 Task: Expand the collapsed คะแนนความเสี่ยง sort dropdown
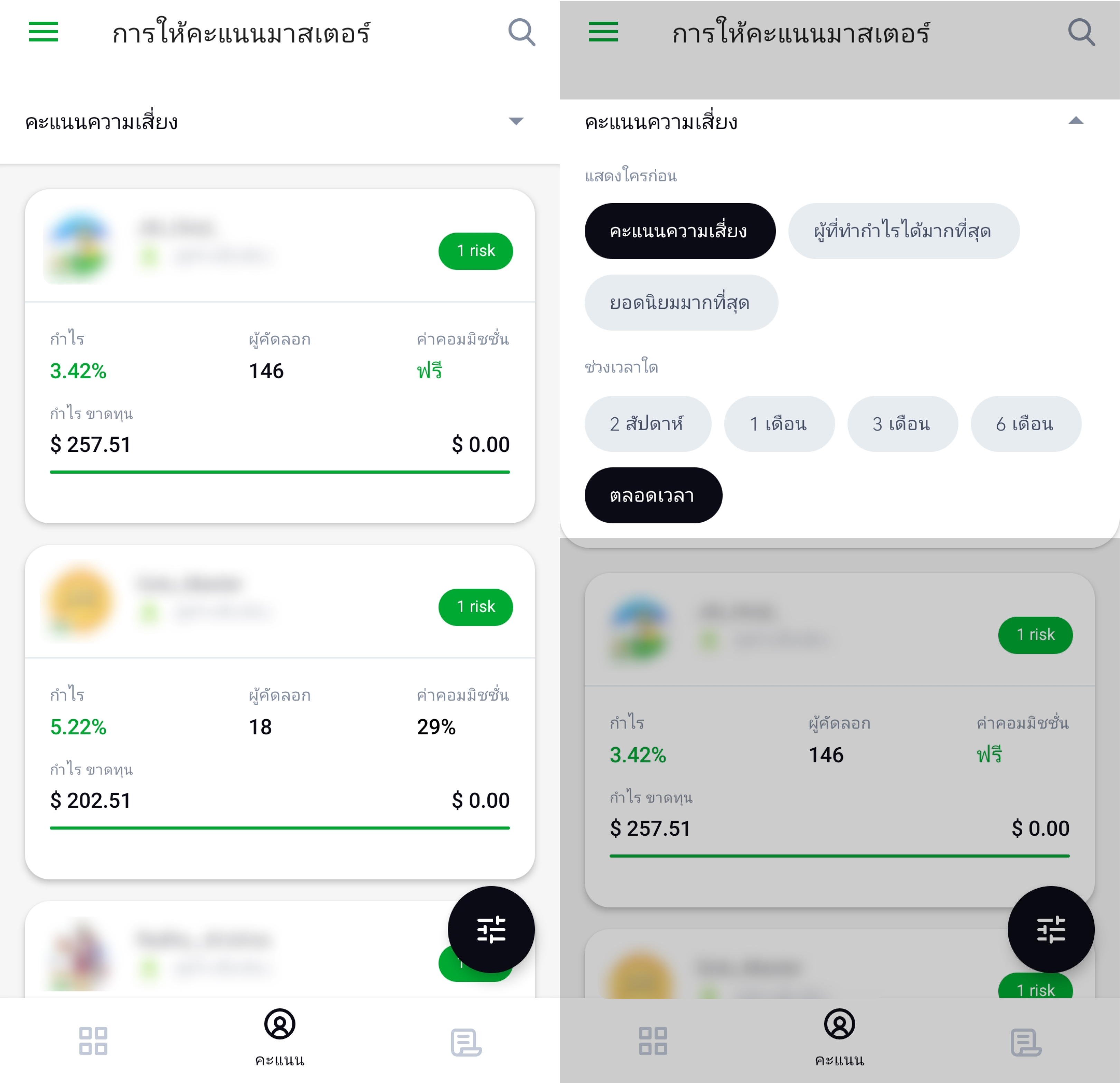tap(516, 121)
